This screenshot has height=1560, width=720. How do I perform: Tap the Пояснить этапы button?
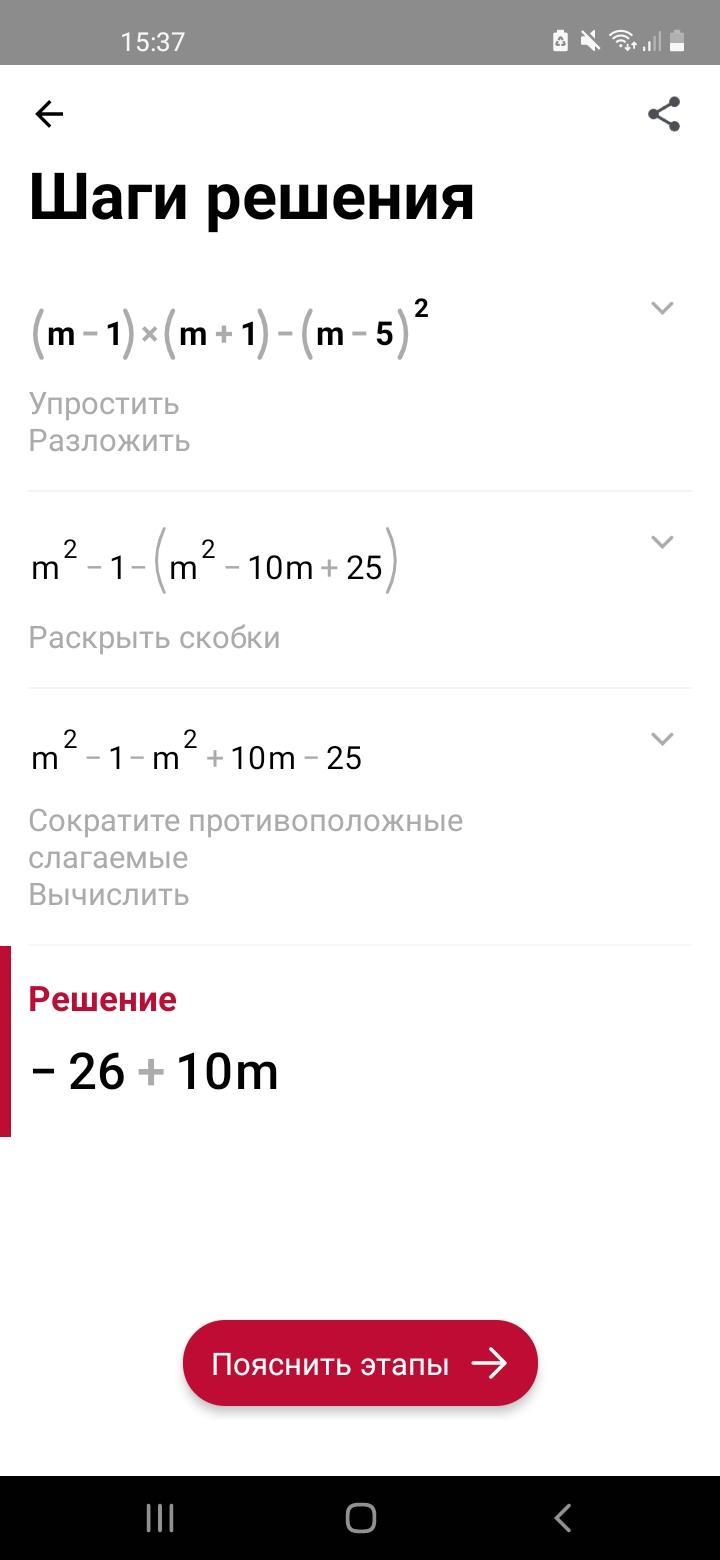click(x=360, y=1363)
